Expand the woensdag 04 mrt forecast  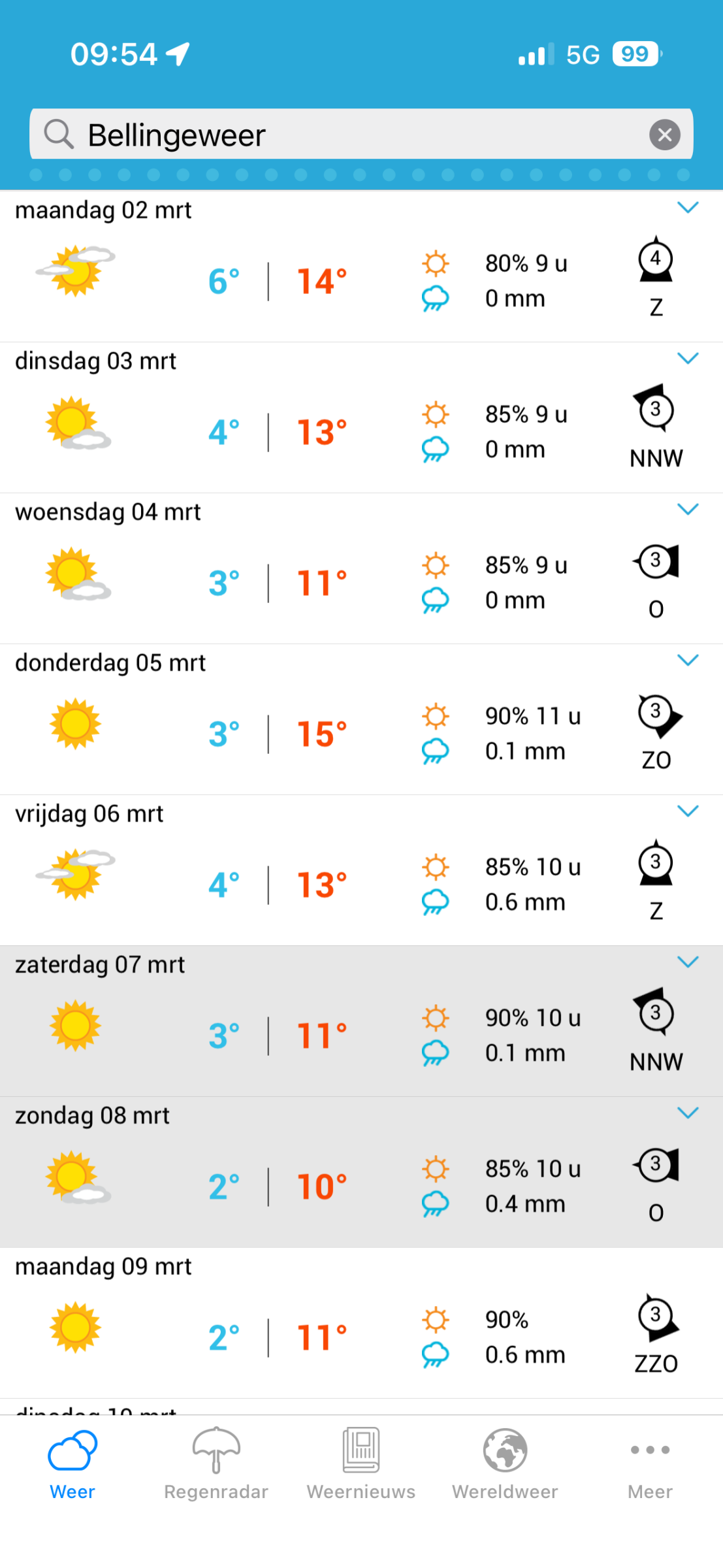[x=688, y=510]
